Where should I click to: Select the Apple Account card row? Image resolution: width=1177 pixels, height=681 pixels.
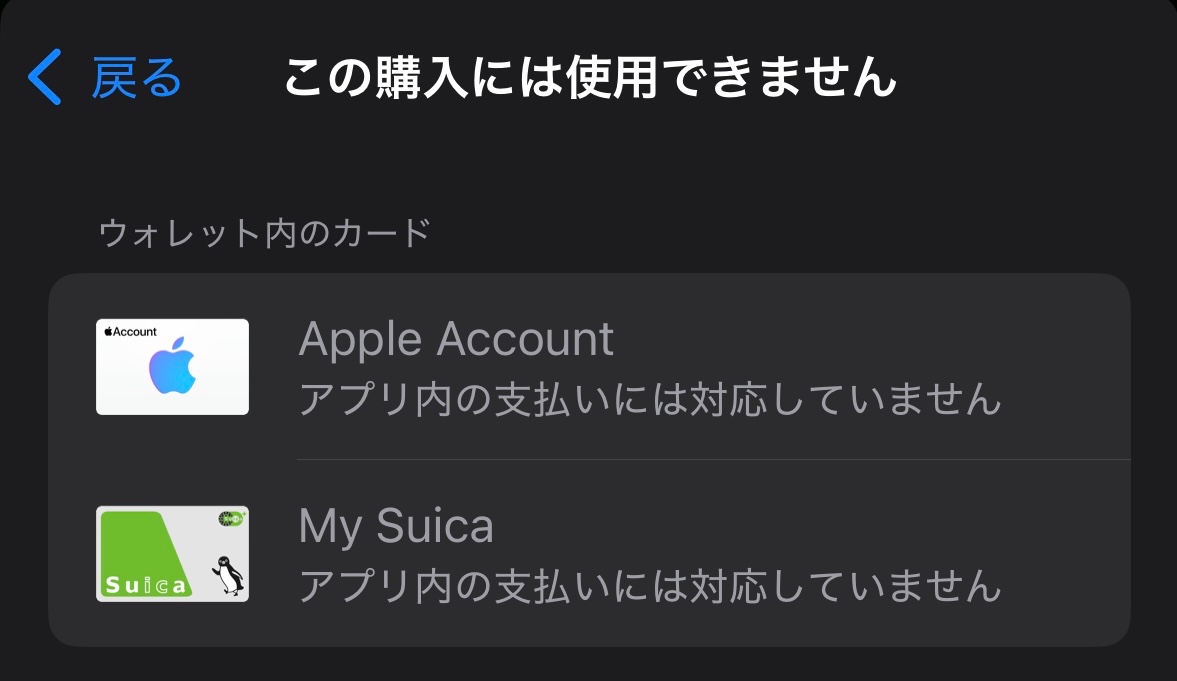[x=588, y=367]
